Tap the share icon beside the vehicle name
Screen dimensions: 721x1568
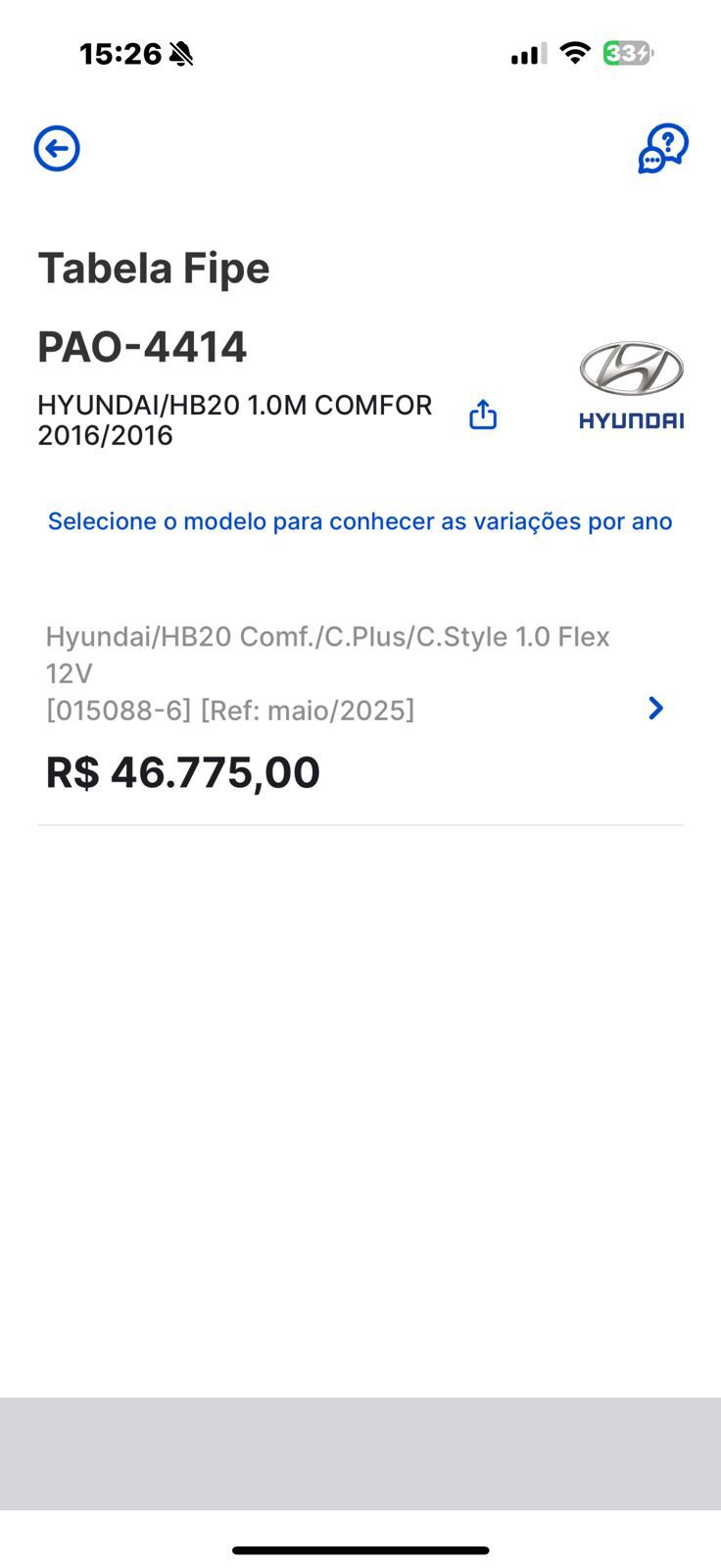point(482,414)
